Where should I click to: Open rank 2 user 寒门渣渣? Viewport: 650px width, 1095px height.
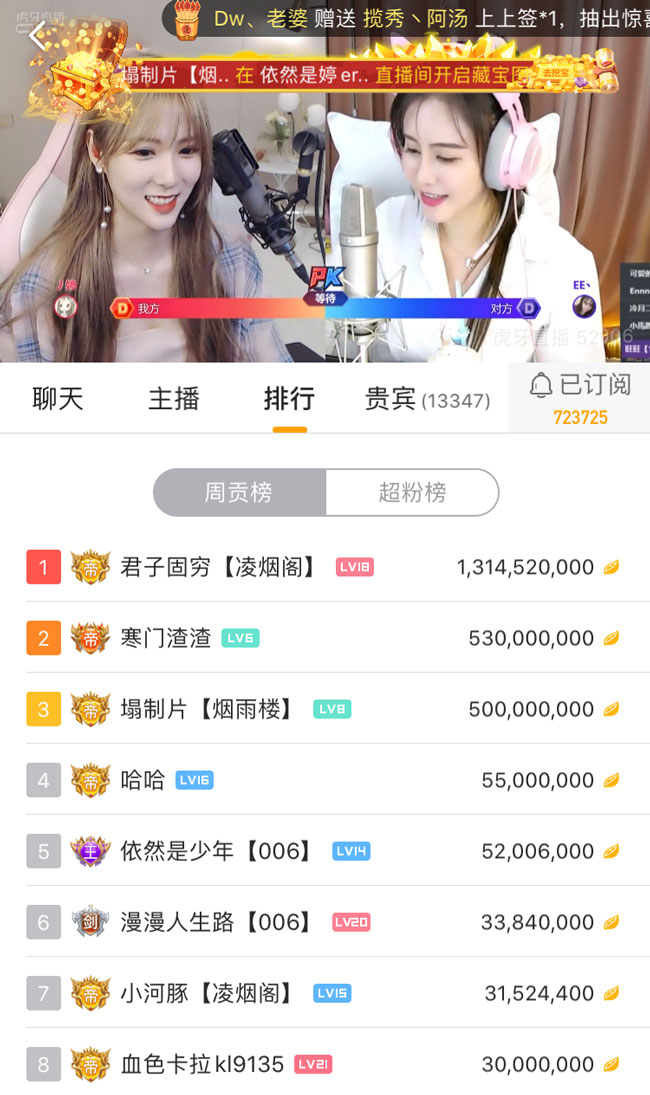(338, 638)
